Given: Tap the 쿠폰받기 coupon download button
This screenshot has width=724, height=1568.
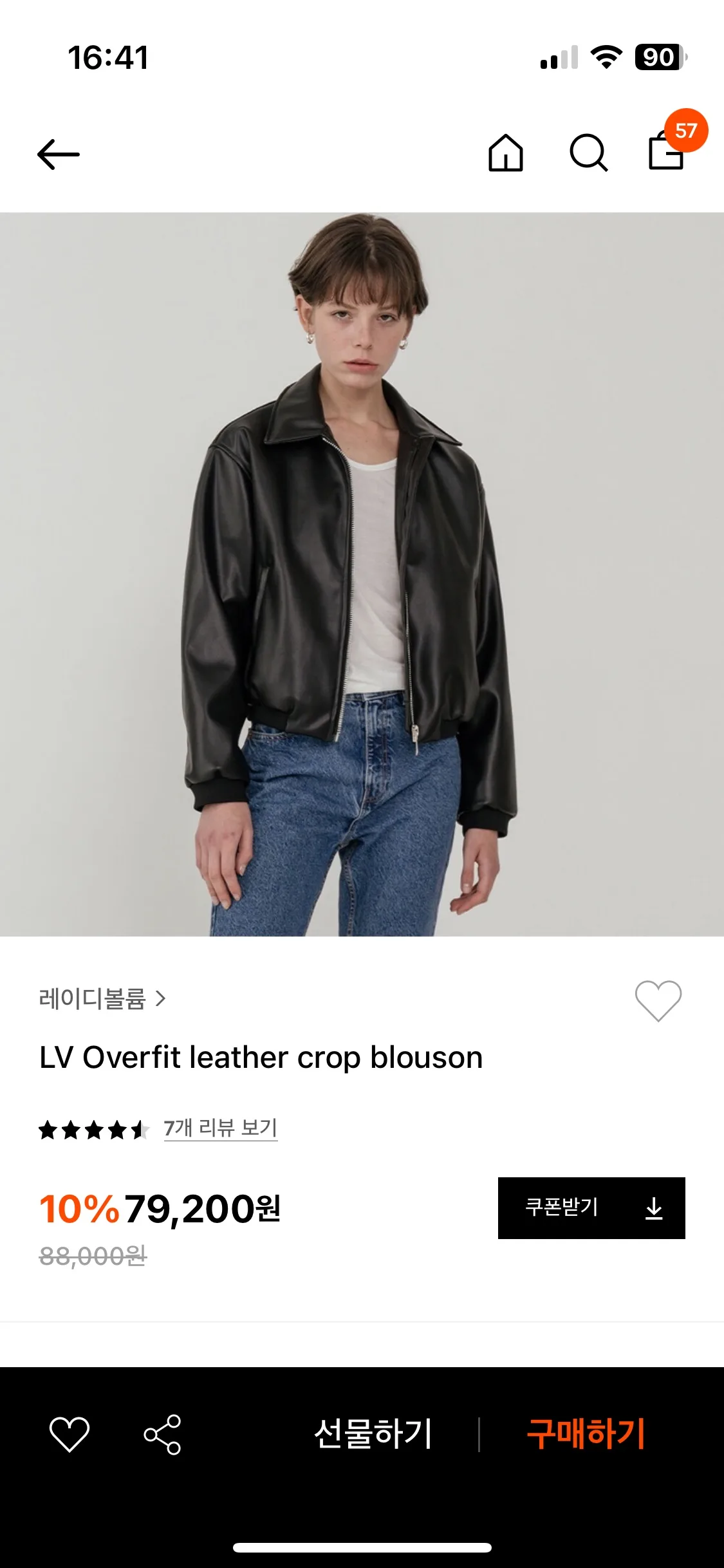Looking at the screenshot, I should coord(591,1208).
